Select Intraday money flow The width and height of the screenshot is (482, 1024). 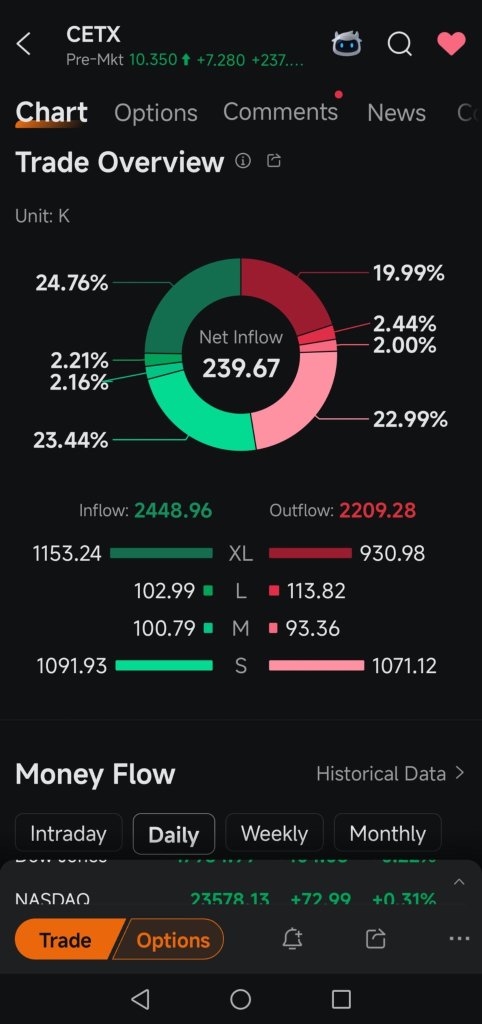pos(69,834)
